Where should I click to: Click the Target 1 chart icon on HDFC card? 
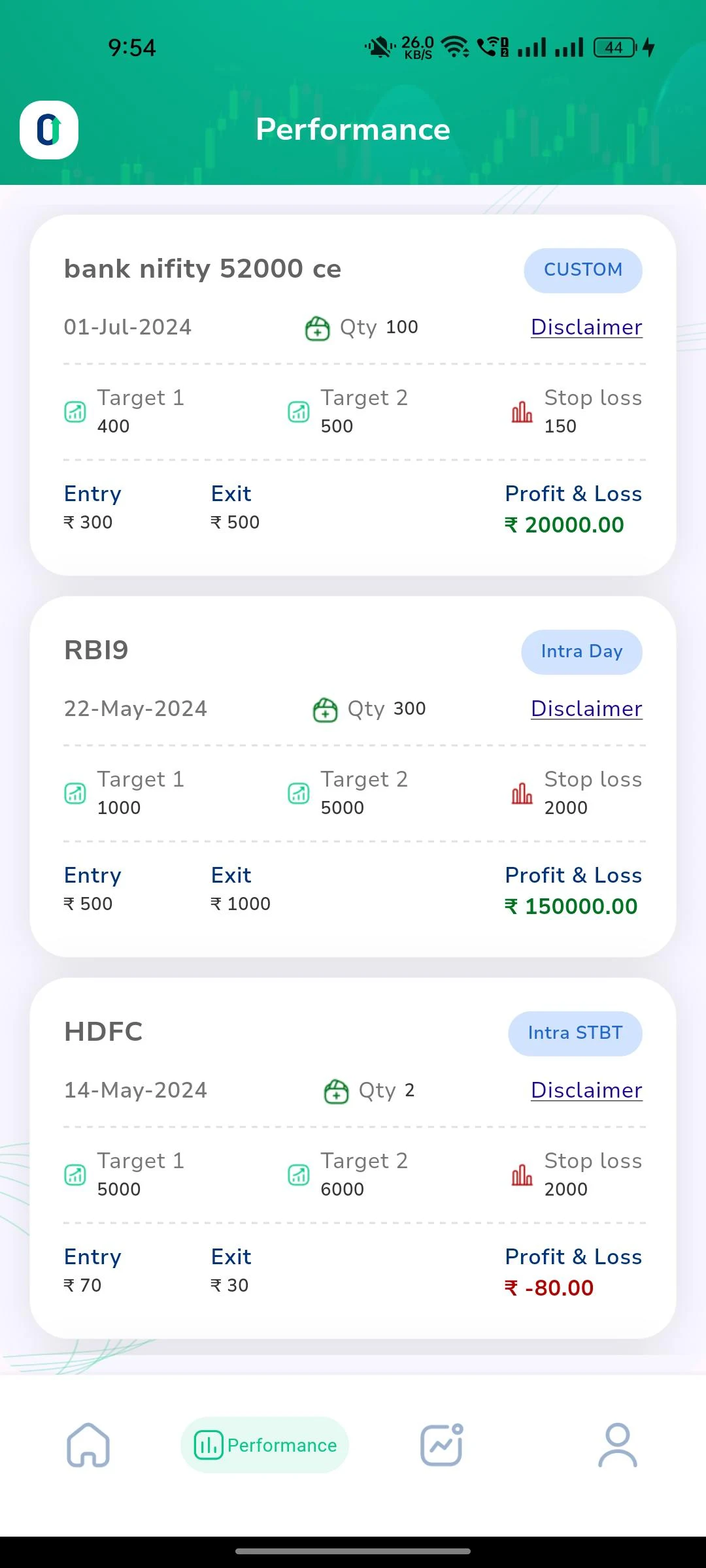75,1174
